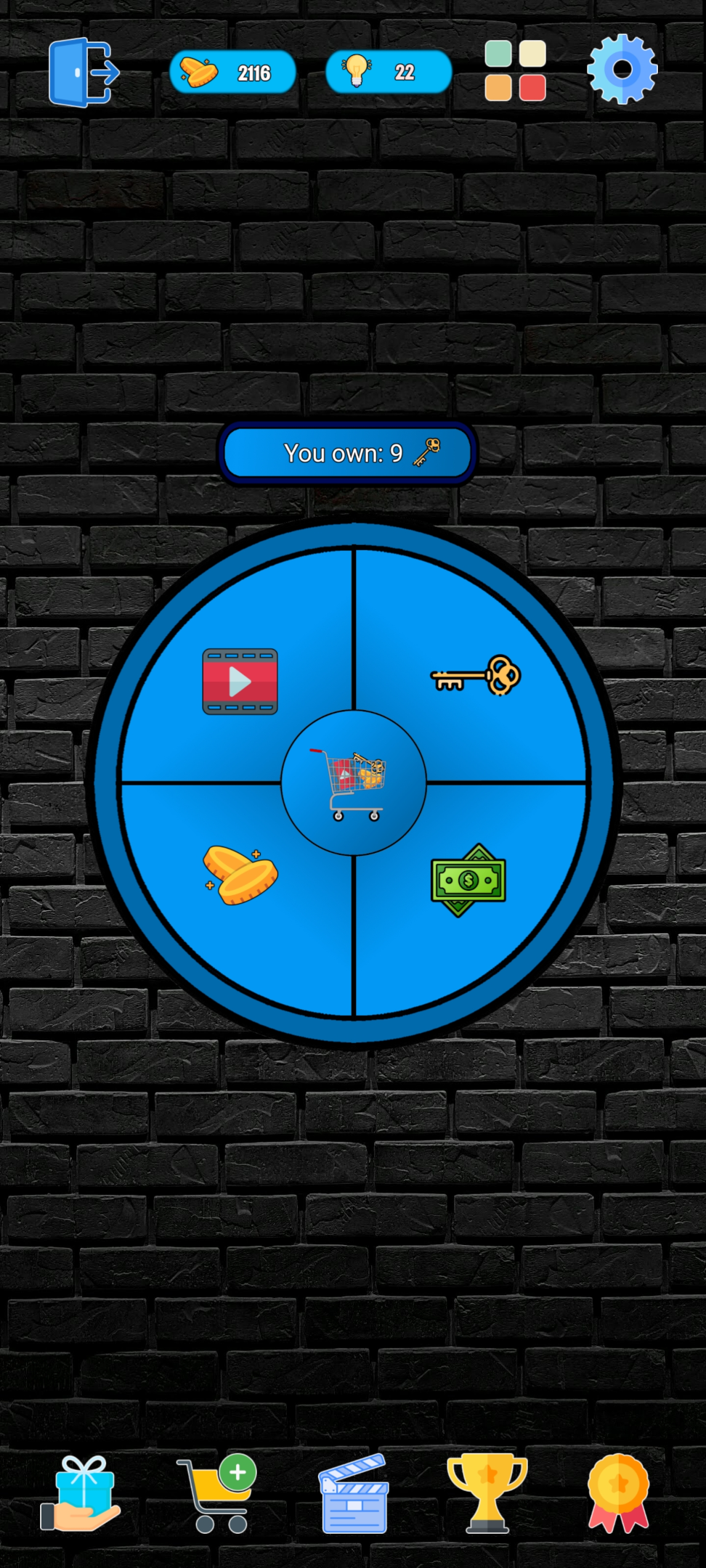Open the shop cart with plus sign

pyautogui.click(x=216, y=1493)
